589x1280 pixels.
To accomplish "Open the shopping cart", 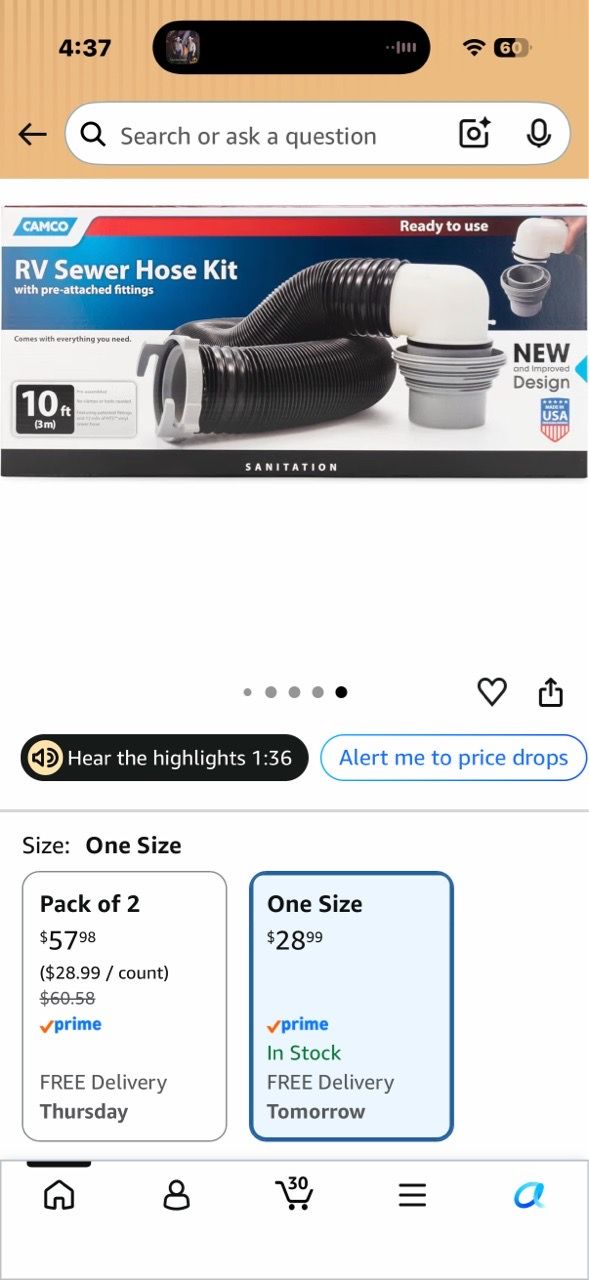I will (295, 1193).
